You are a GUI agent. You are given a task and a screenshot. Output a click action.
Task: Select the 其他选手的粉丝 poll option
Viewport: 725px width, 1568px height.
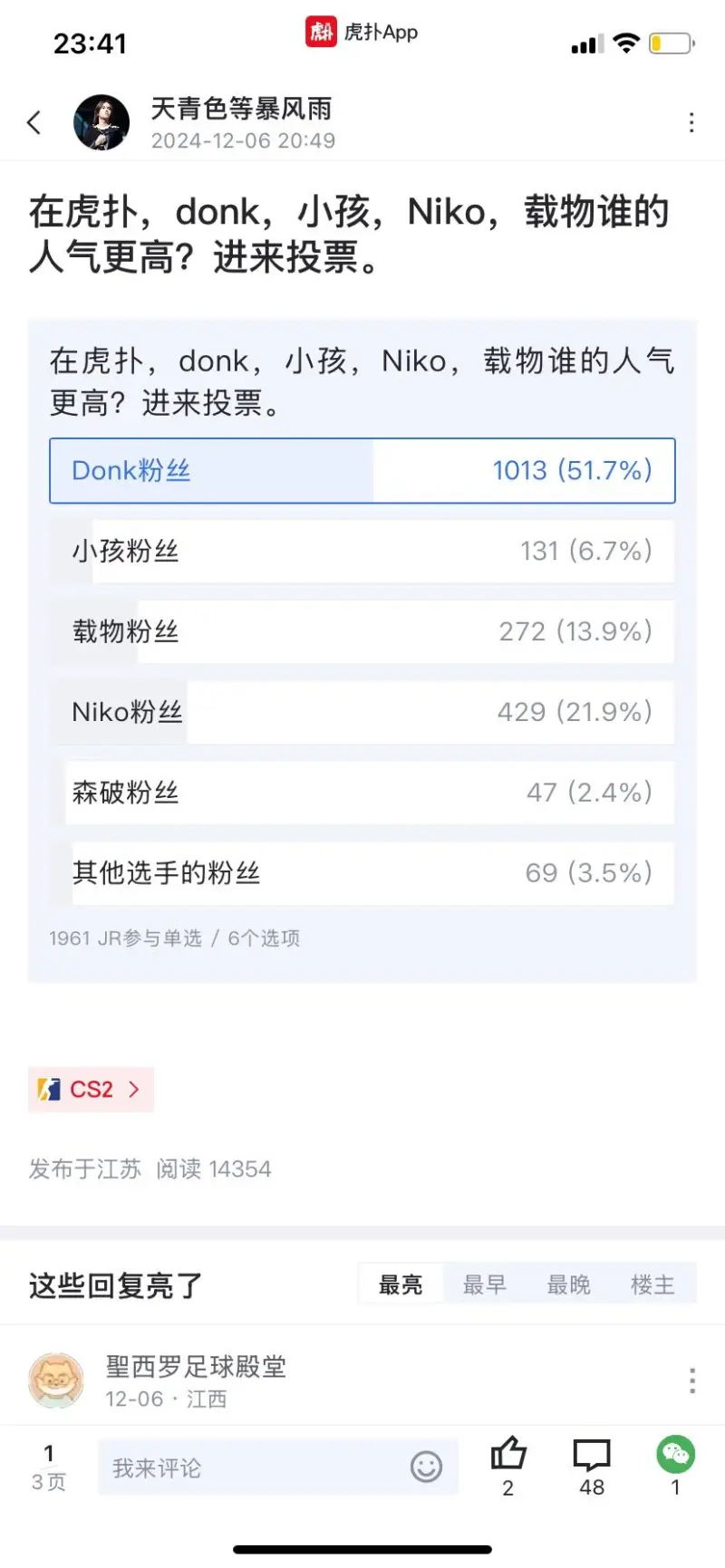point(362,873)
